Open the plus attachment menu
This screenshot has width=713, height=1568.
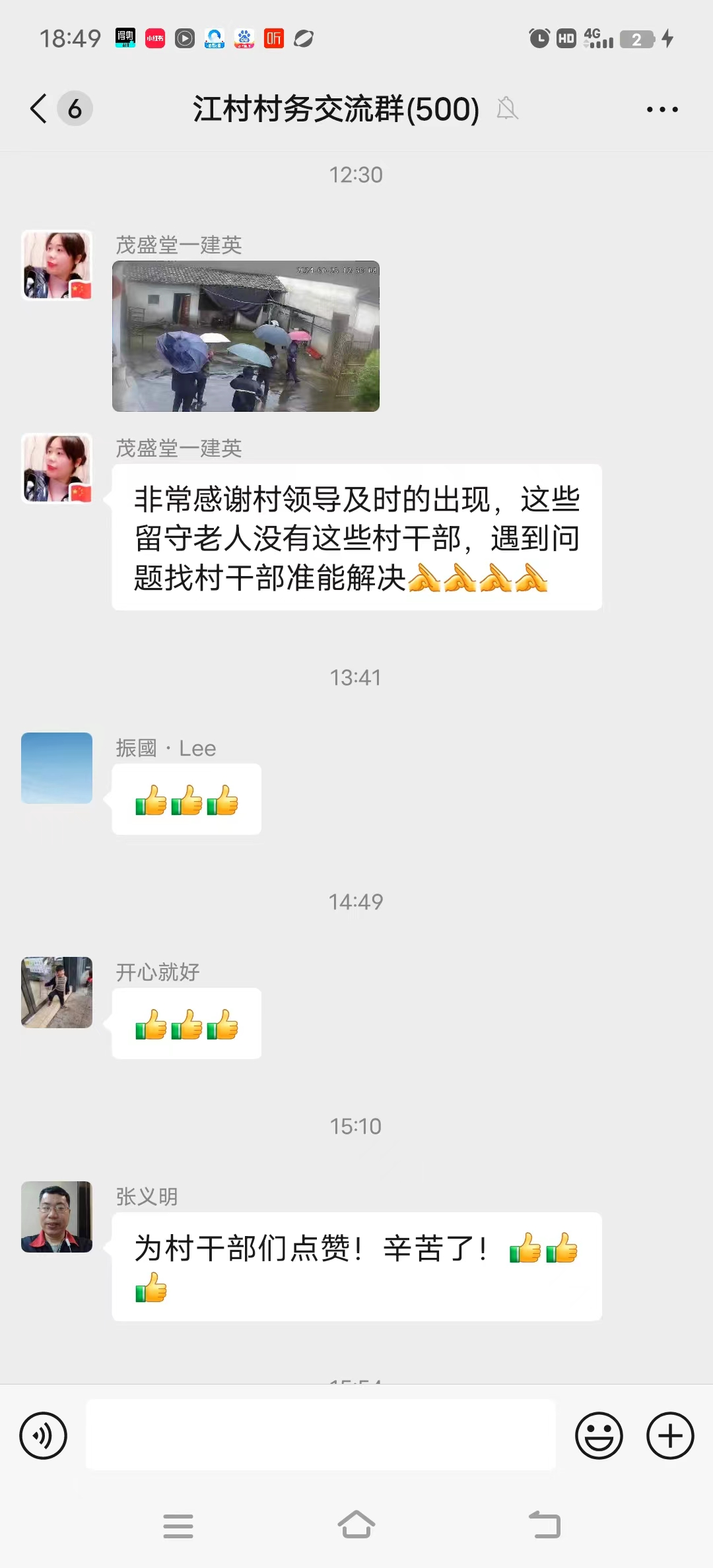pos(670,1435)
